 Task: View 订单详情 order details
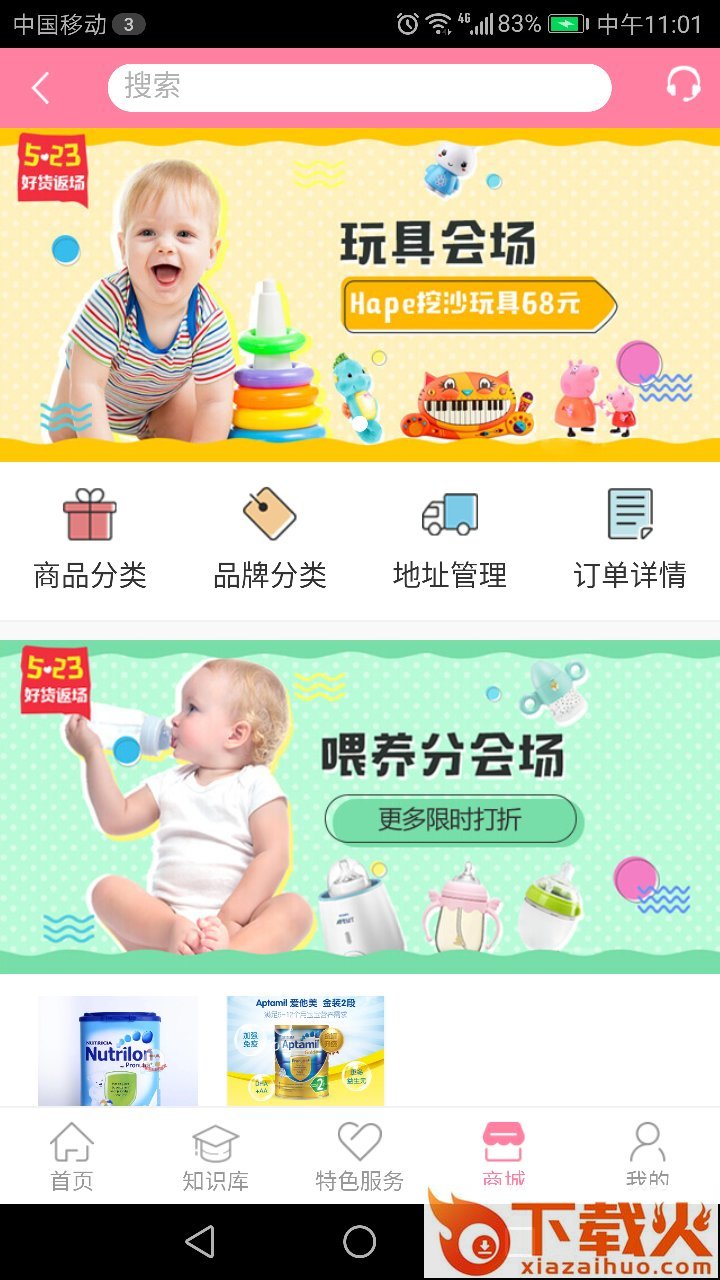[630, 540]
